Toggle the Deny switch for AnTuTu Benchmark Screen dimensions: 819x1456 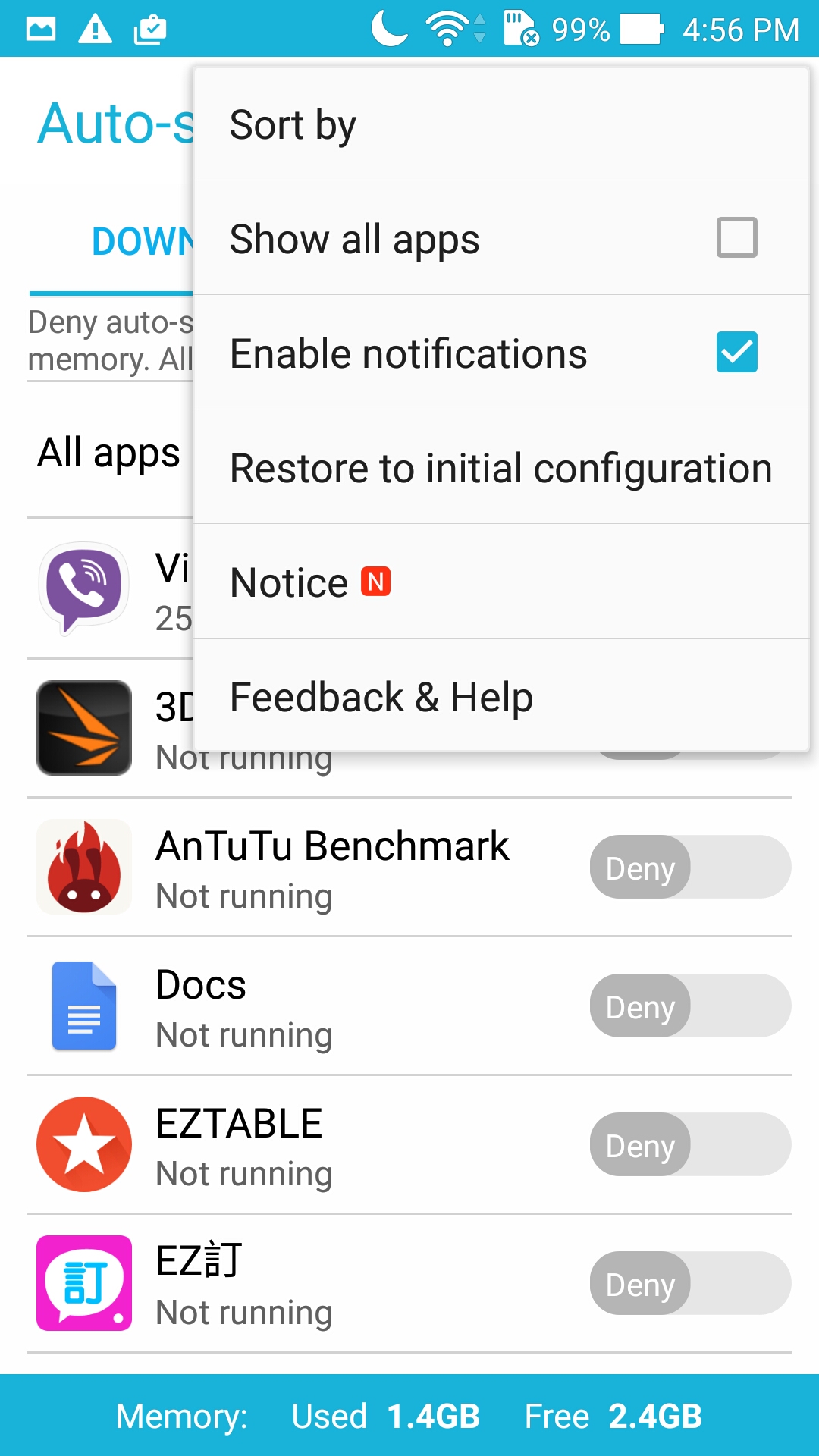coord(690,868)
